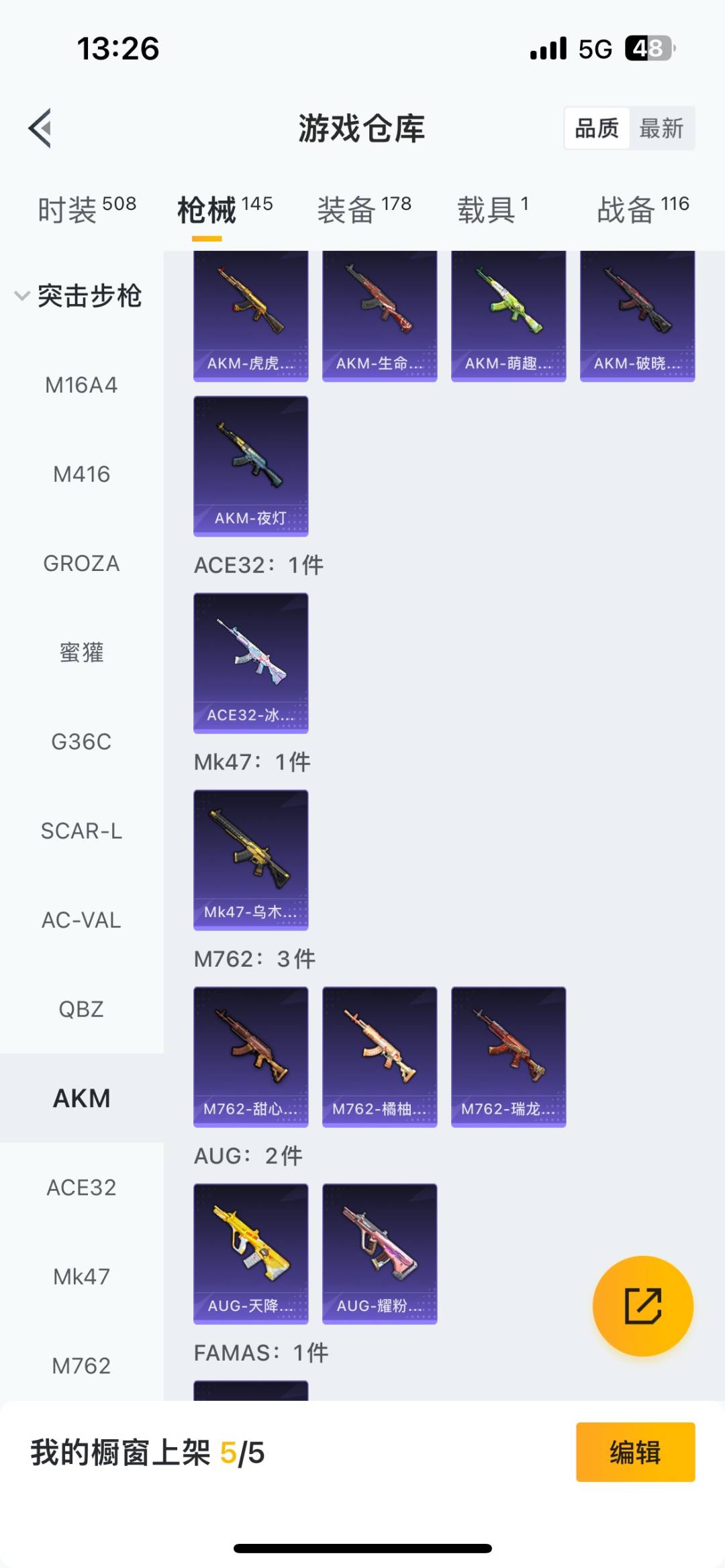Open the share panel via orange floating button
Viewport: 725px width, 1568px height.
[x=643, y=1304]
